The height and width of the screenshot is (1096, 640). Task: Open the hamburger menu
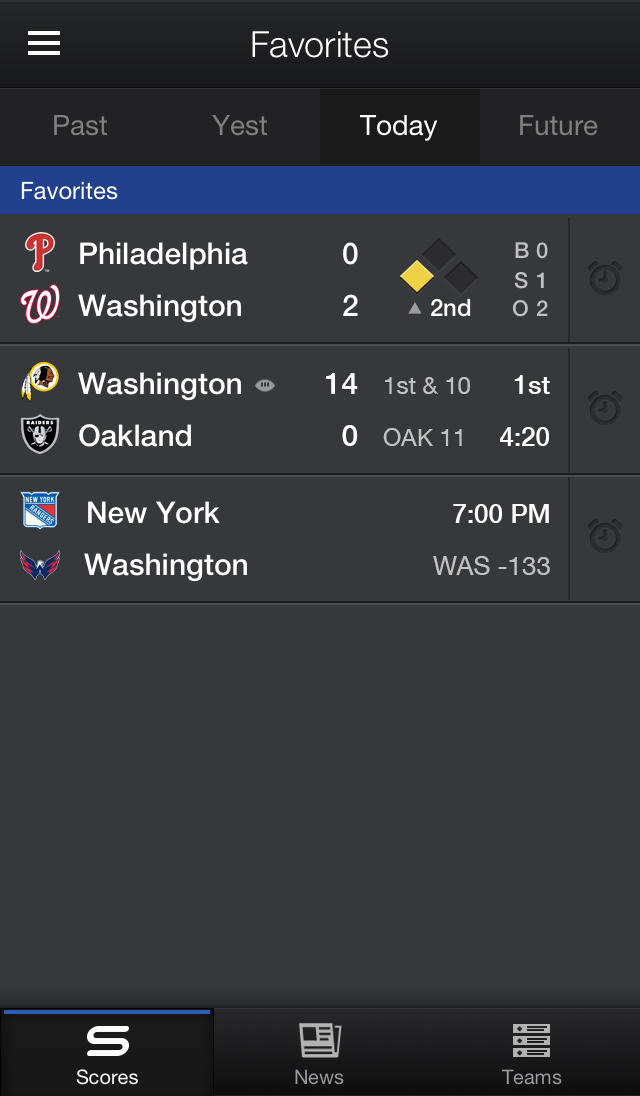click(x=44, y=44)
